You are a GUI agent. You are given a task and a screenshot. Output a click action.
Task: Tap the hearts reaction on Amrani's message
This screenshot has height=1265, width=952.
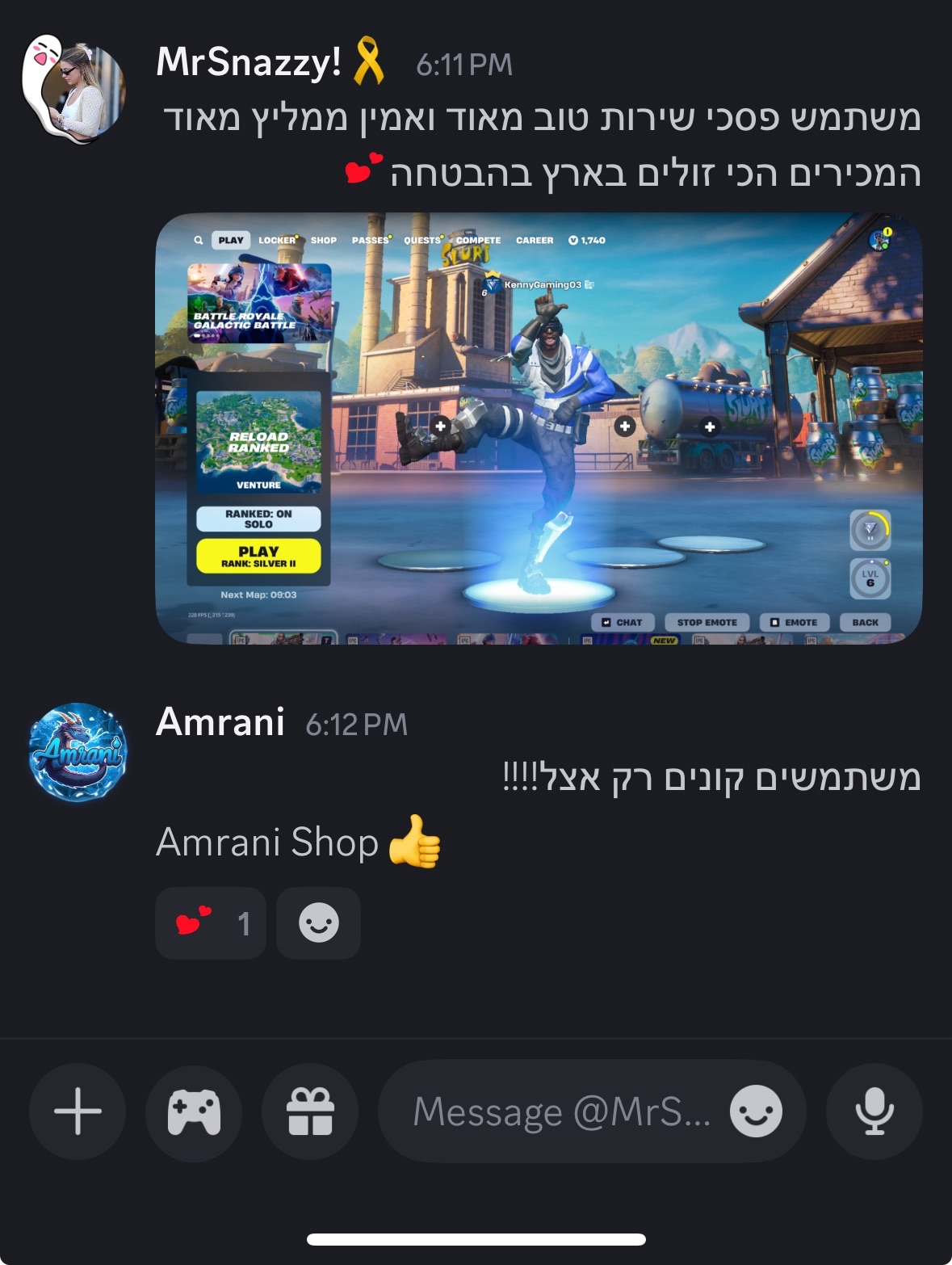(x=210, y=922)
